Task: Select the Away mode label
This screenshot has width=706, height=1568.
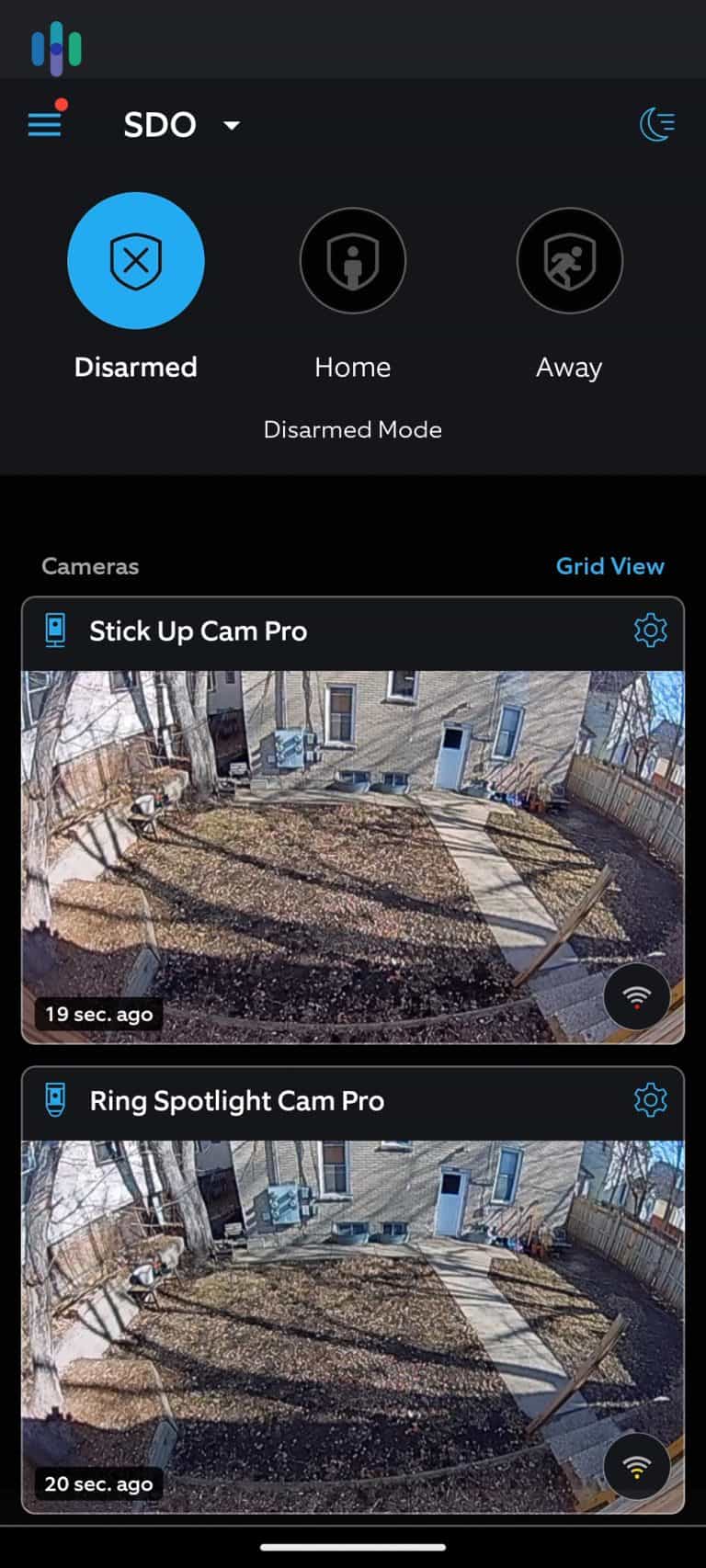Action: 569,367
